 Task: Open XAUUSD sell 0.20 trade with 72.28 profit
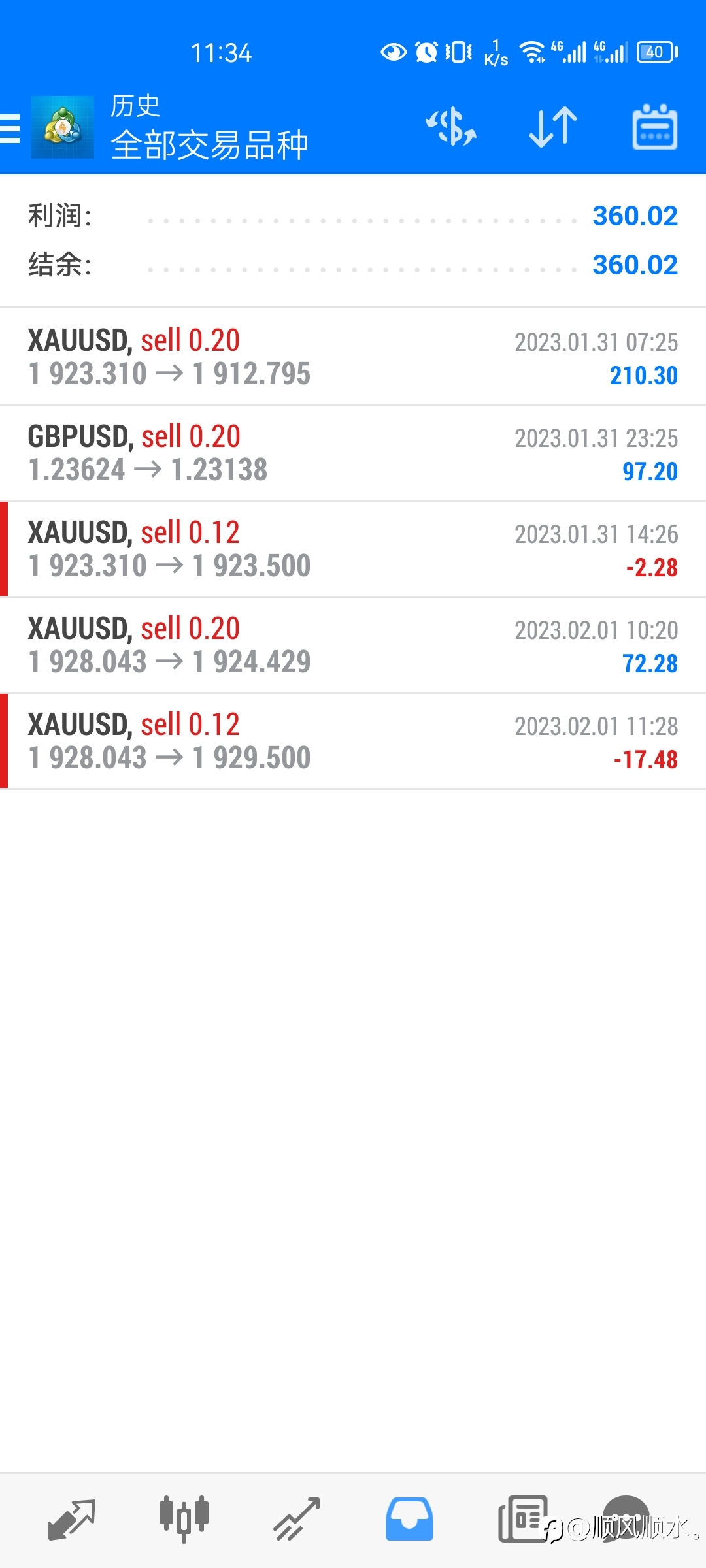pos(353,645)
